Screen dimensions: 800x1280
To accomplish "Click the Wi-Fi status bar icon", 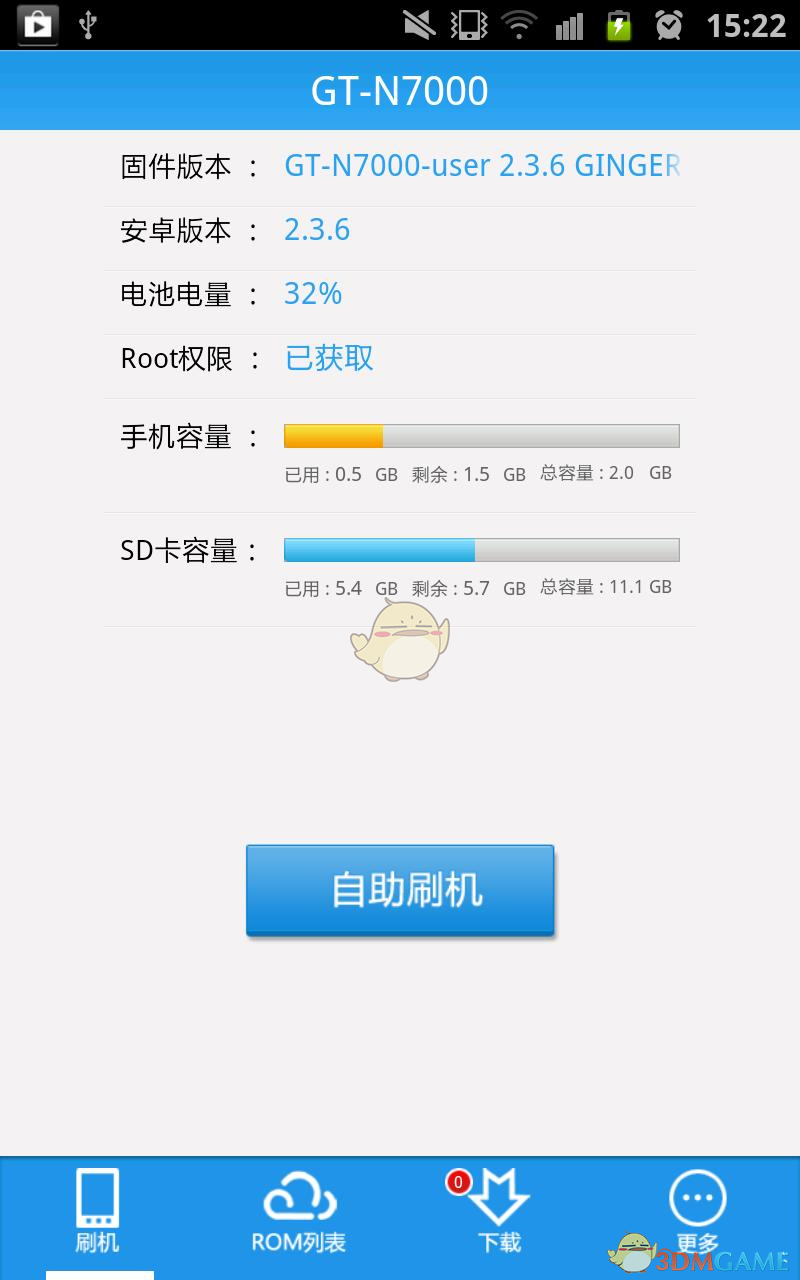I will (520, 25).
